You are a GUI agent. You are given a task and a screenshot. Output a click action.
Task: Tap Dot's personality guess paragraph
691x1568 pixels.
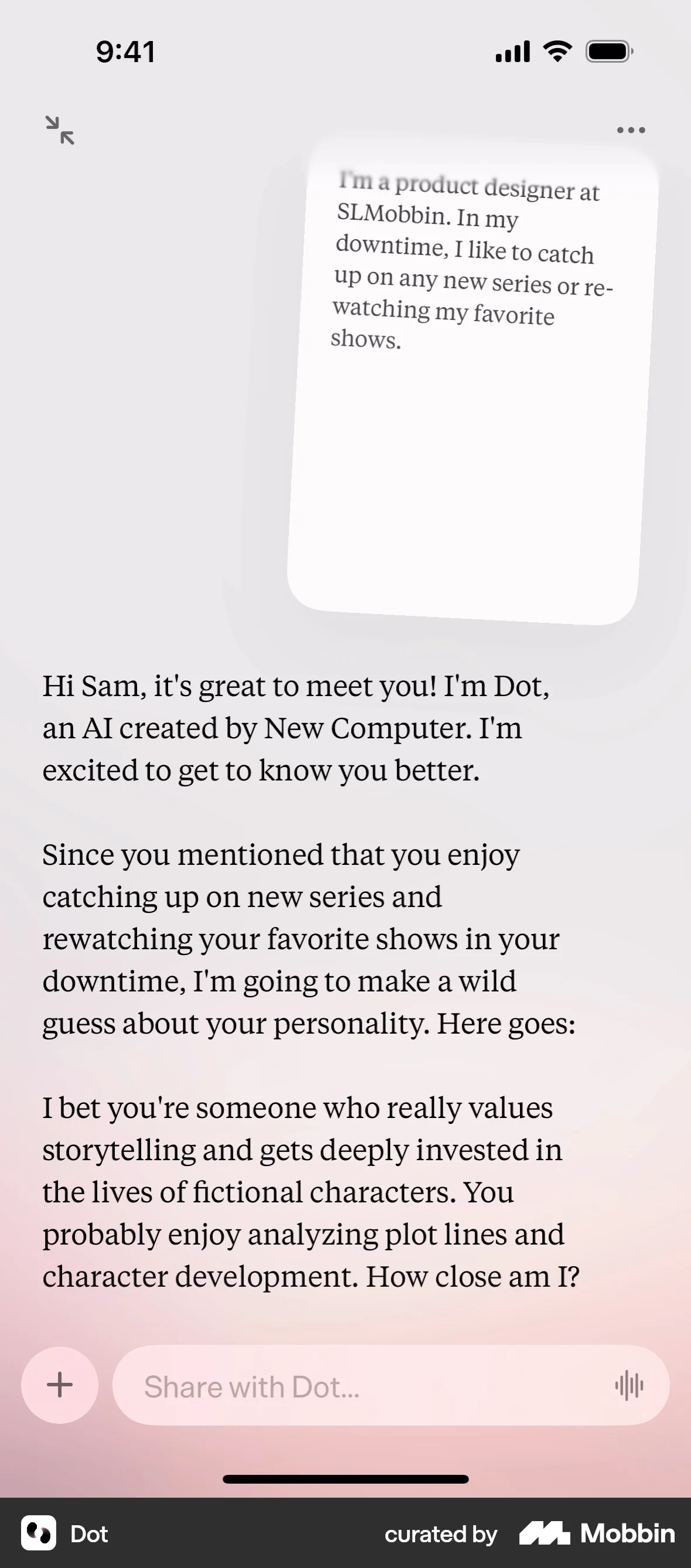pyautogui.click(x=304, y=1187)
